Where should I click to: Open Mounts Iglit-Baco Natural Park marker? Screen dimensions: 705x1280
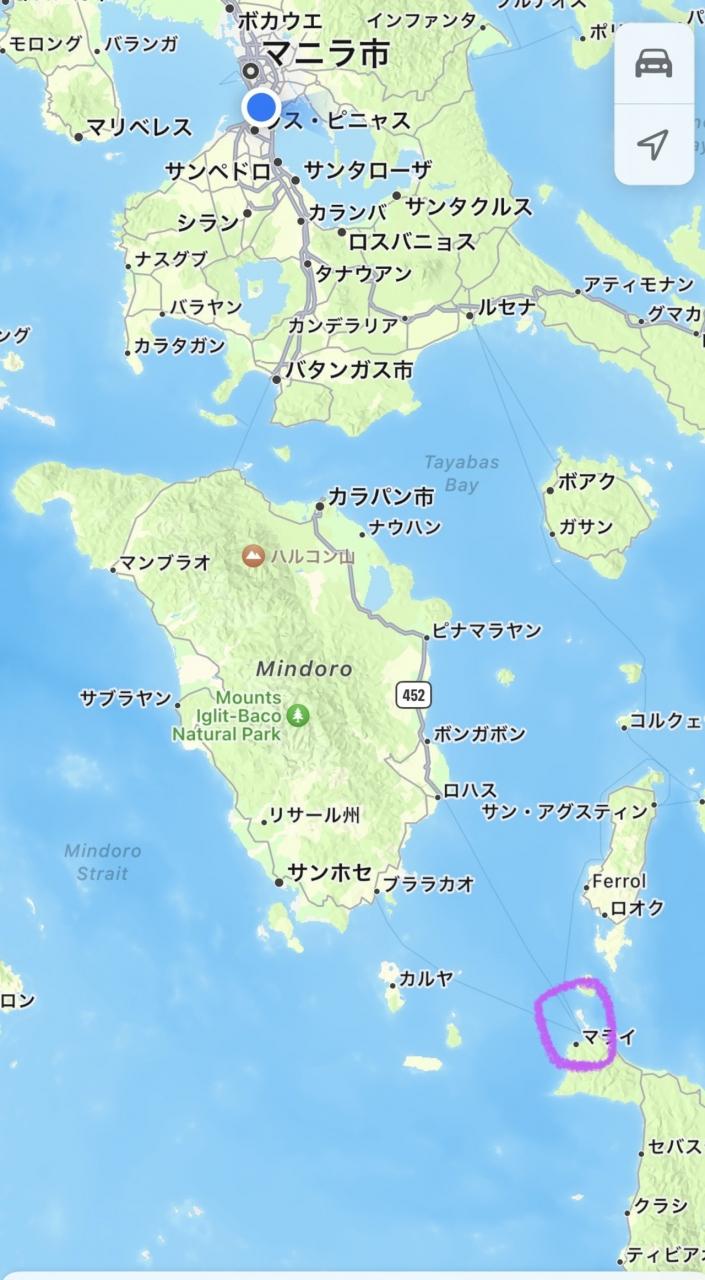(297, 715)
